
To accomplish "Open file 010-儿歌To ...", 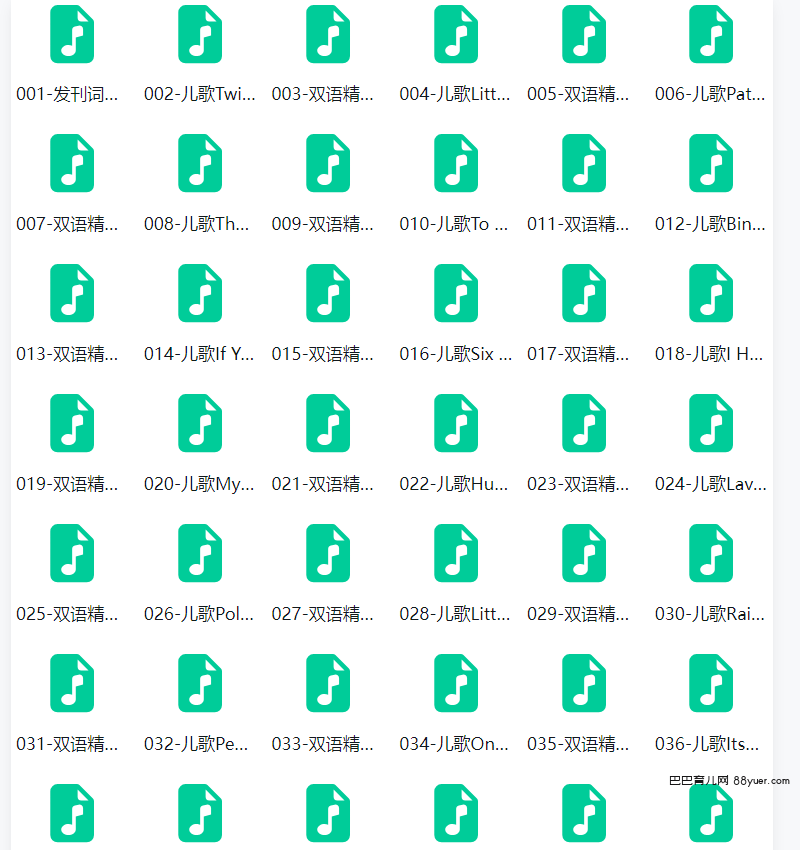I will pyautogui.click(x=456, y=163).
